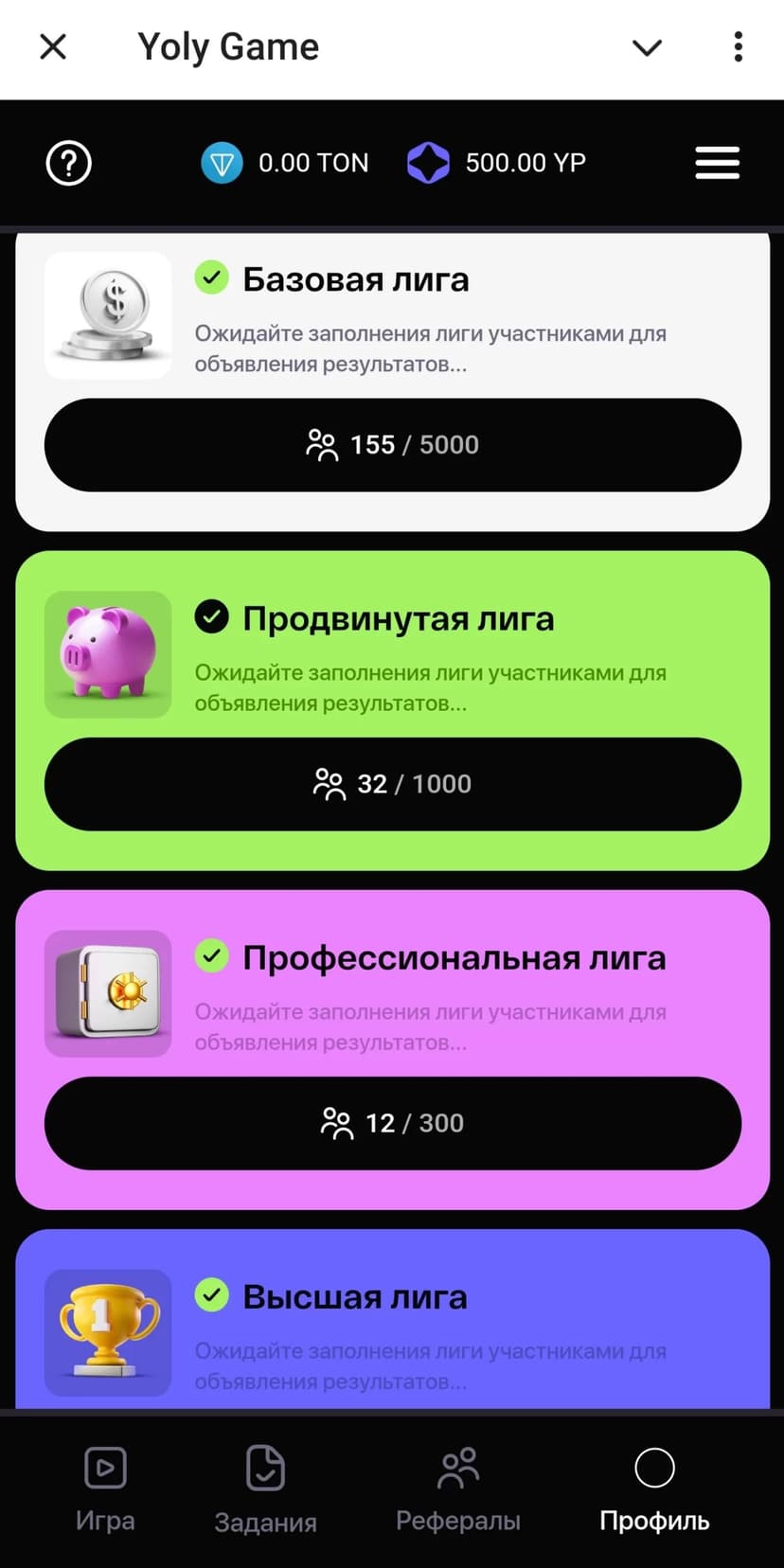784x1568 pixels.
Task: Select the Профиль tab
Action: tap(654, 1488)
